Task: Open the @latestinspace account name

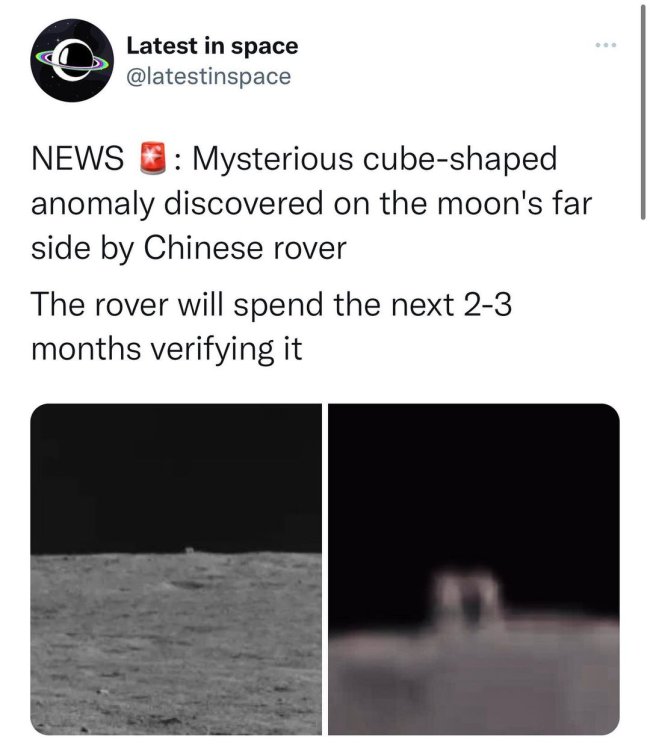Action: (208, 76)
